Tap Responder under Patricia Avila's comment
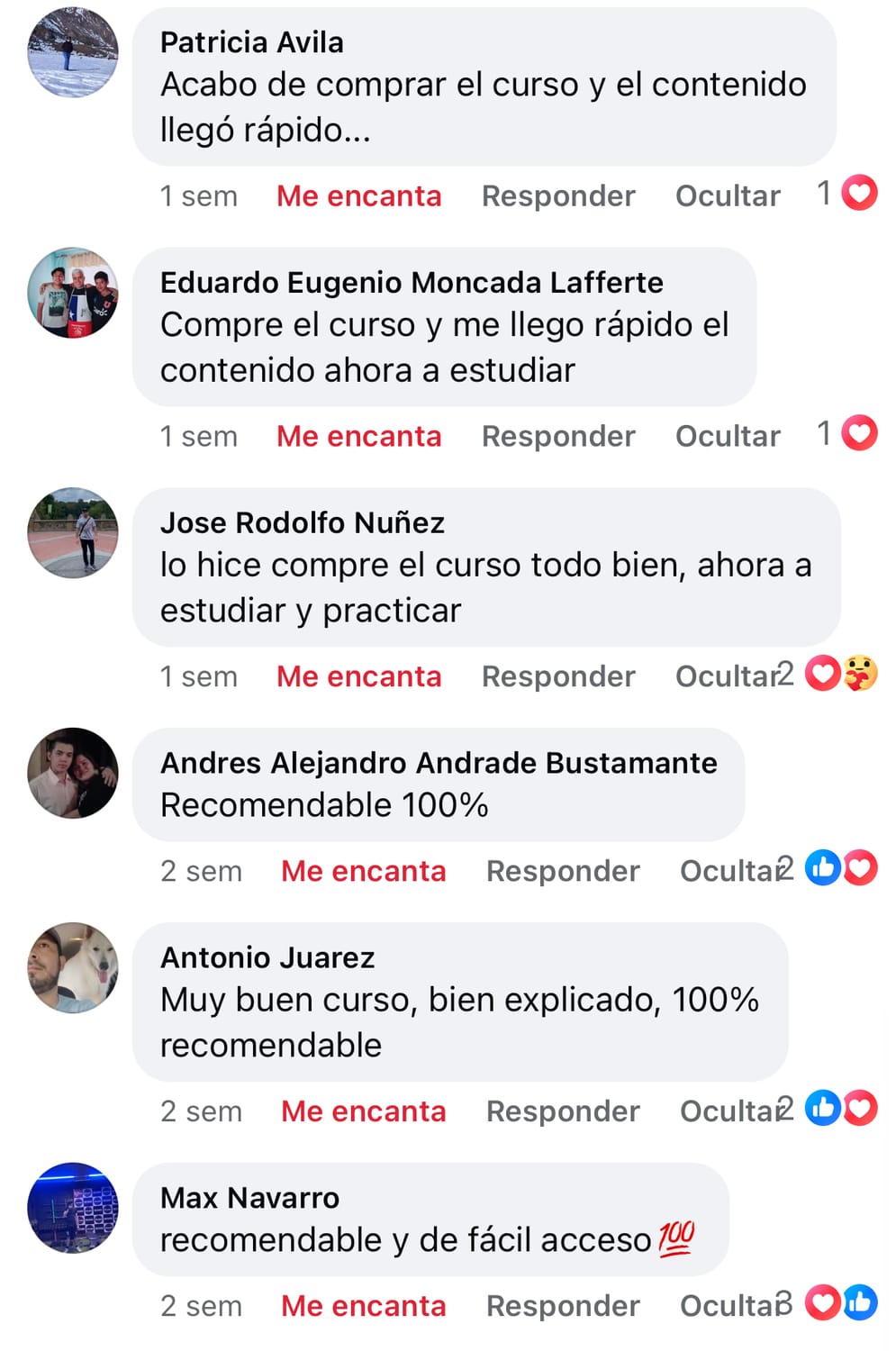The image size is (896, 1351). (558, 195)
